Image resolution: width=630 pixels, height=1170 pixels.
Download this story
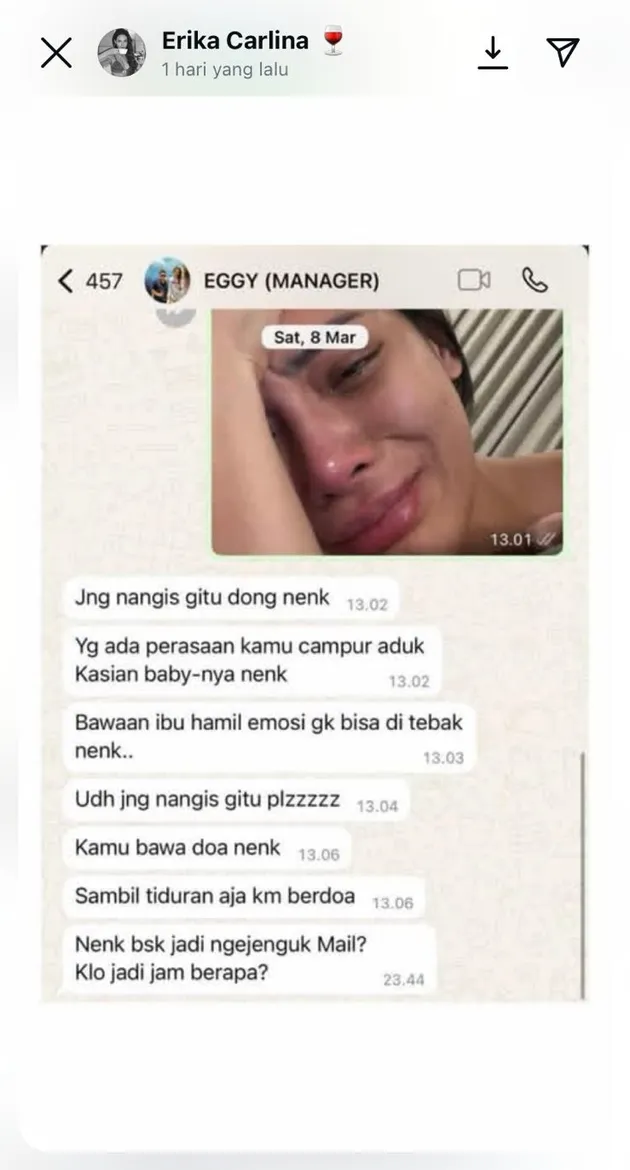pos(492,53)
